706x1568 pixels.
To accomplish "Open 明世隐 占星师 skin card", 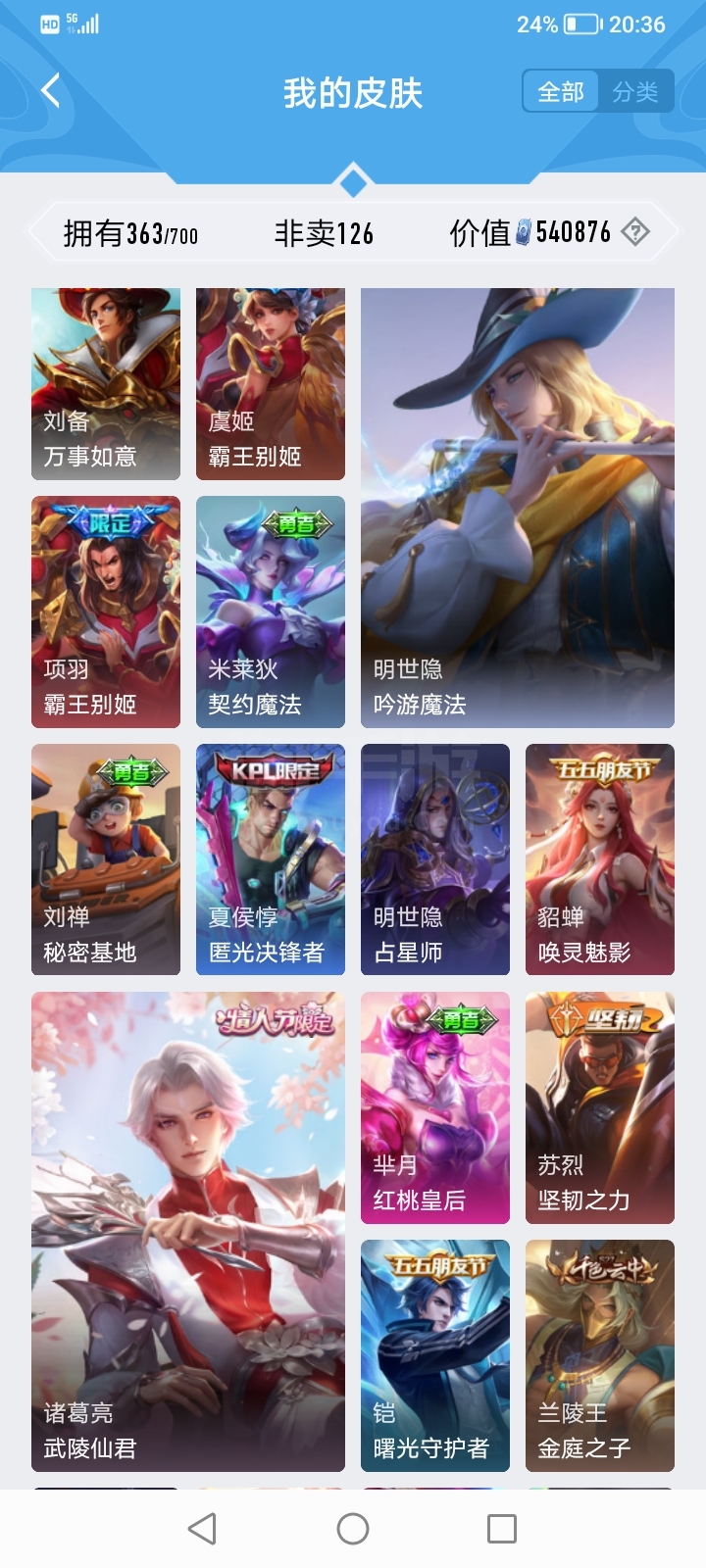I will pos(435,859).
